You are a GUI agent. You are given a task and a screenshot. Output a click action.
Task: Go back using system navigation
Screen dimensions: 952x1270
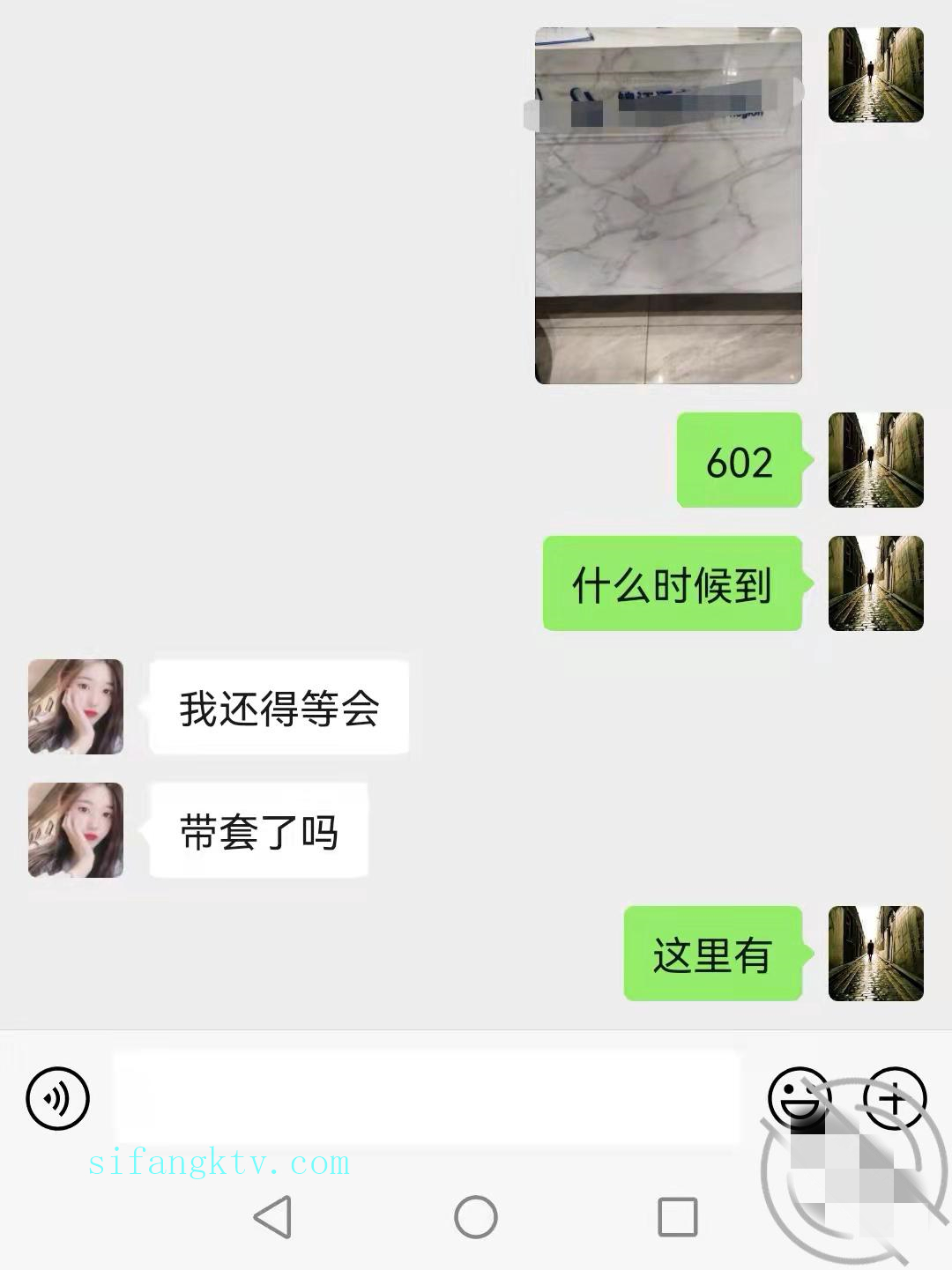pyautogui.click(x=272, y=1217)
